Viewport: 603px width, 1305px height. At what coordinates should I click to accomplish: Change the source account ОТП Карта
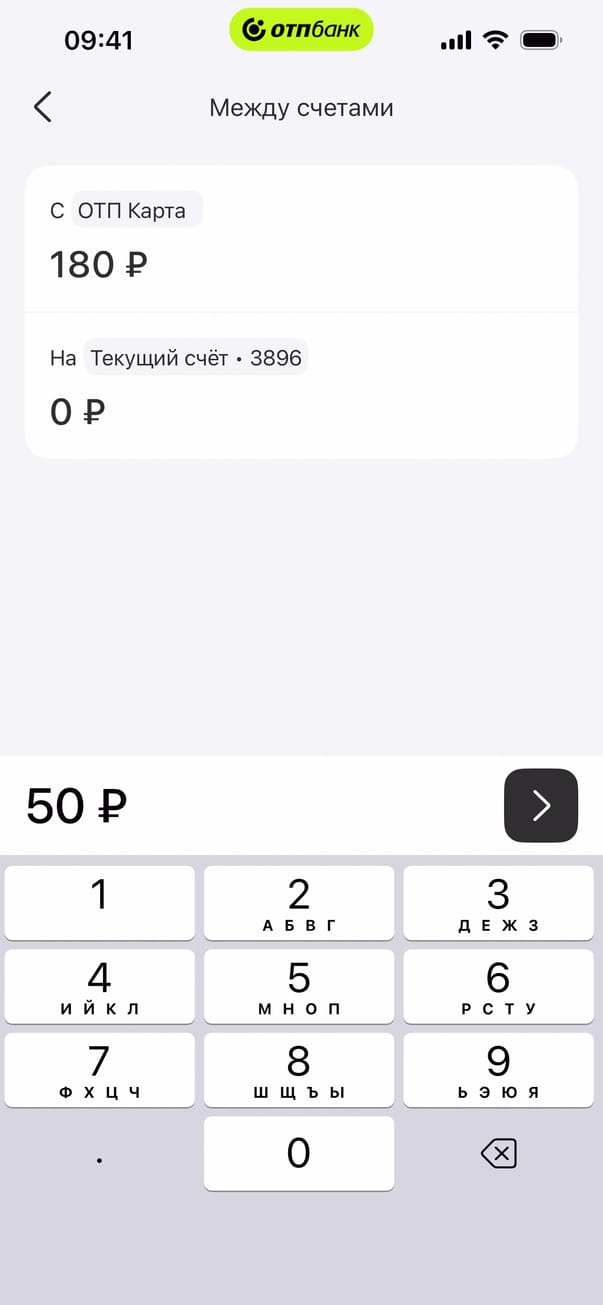(137, 211)
